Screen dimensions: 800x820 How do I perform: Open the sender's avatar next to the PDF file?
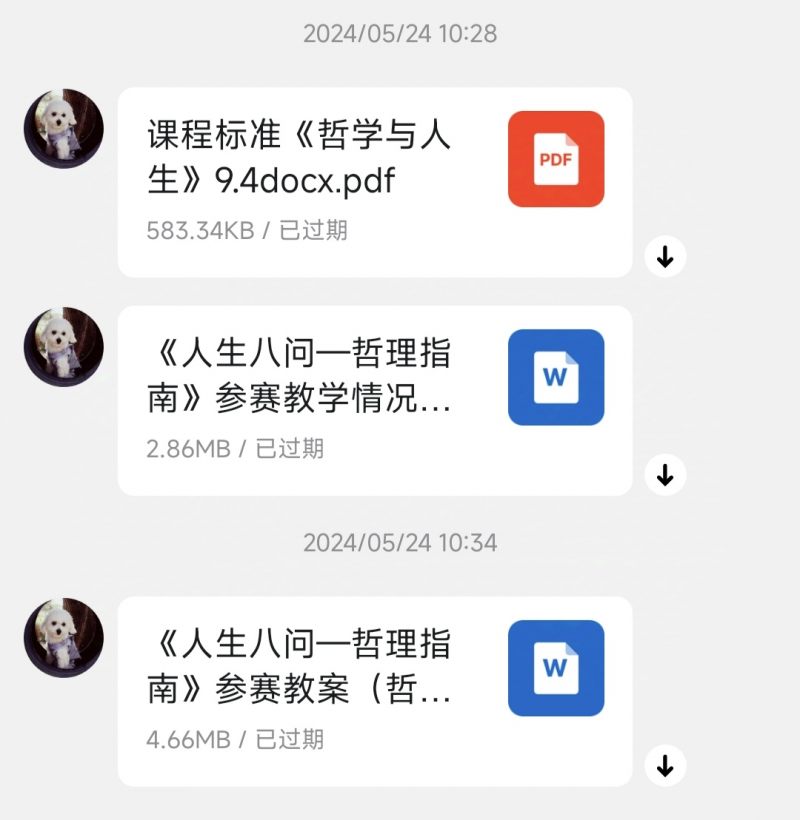pyautogui.click(x=62, y=129)
